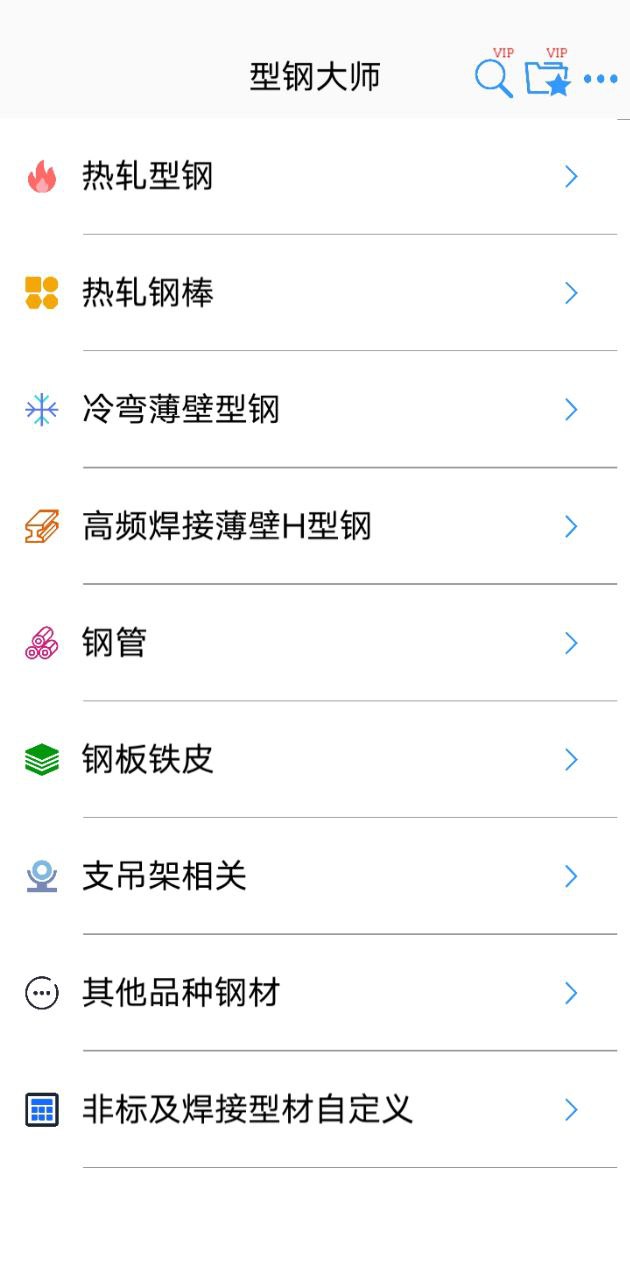This screenshot has height=1280, width=630.
Task: Open the VIP favorites folder
Action: (548, 77)
